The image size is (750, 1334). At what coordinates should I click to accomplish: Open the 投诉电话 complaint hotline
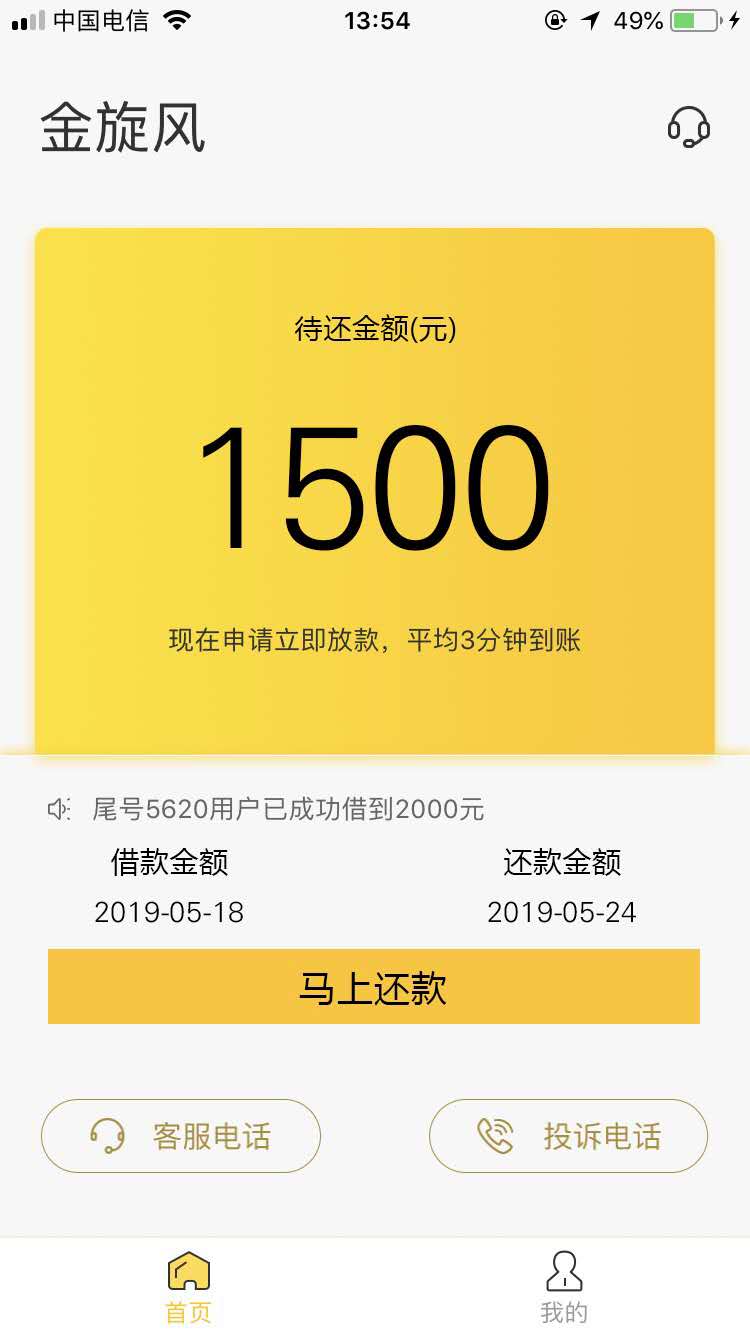click(x=568, y=1136)
